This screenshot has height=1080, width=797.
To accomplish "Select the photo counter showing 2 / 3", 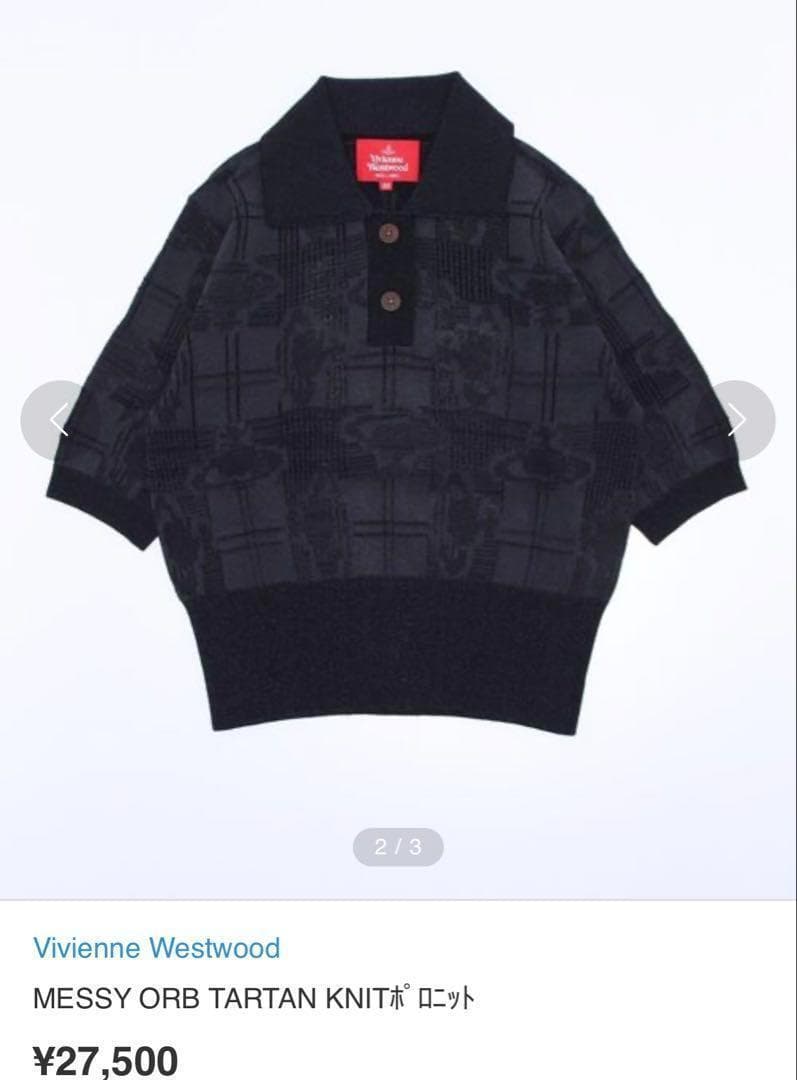I will pyautogui.click(x=398, y=845).
